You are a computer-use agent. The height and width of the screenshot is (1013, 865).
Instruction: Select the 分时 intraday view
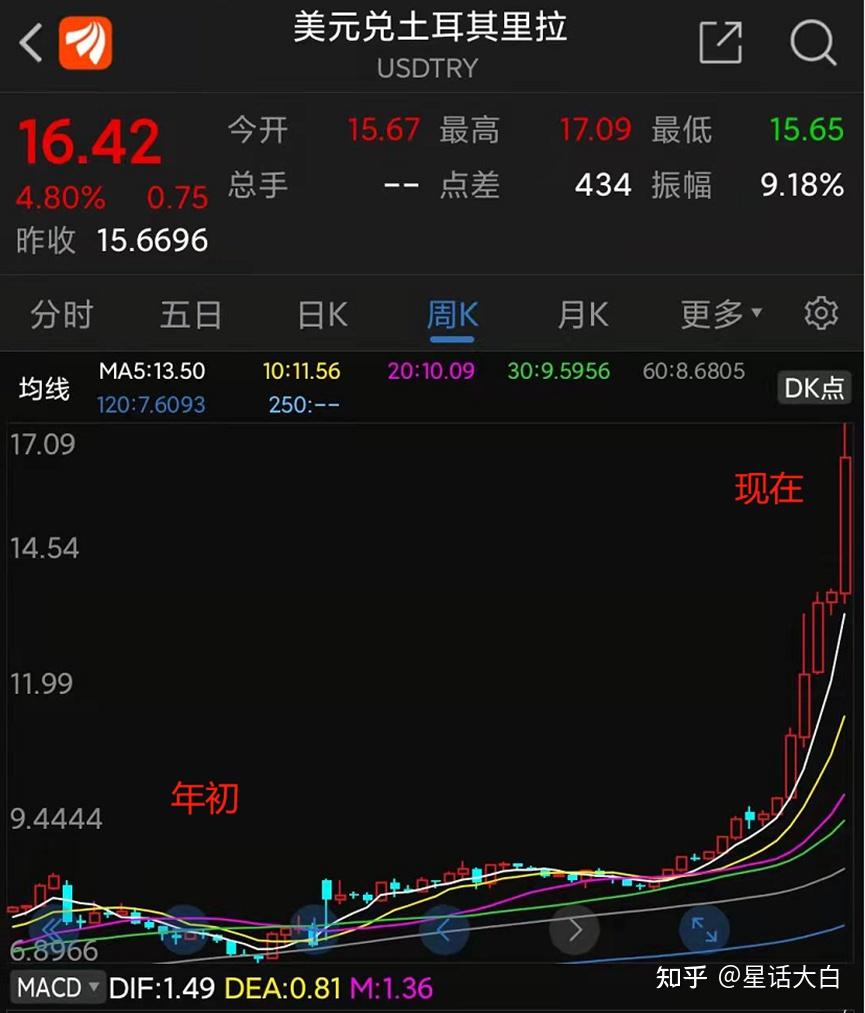(x=62, y=314)
